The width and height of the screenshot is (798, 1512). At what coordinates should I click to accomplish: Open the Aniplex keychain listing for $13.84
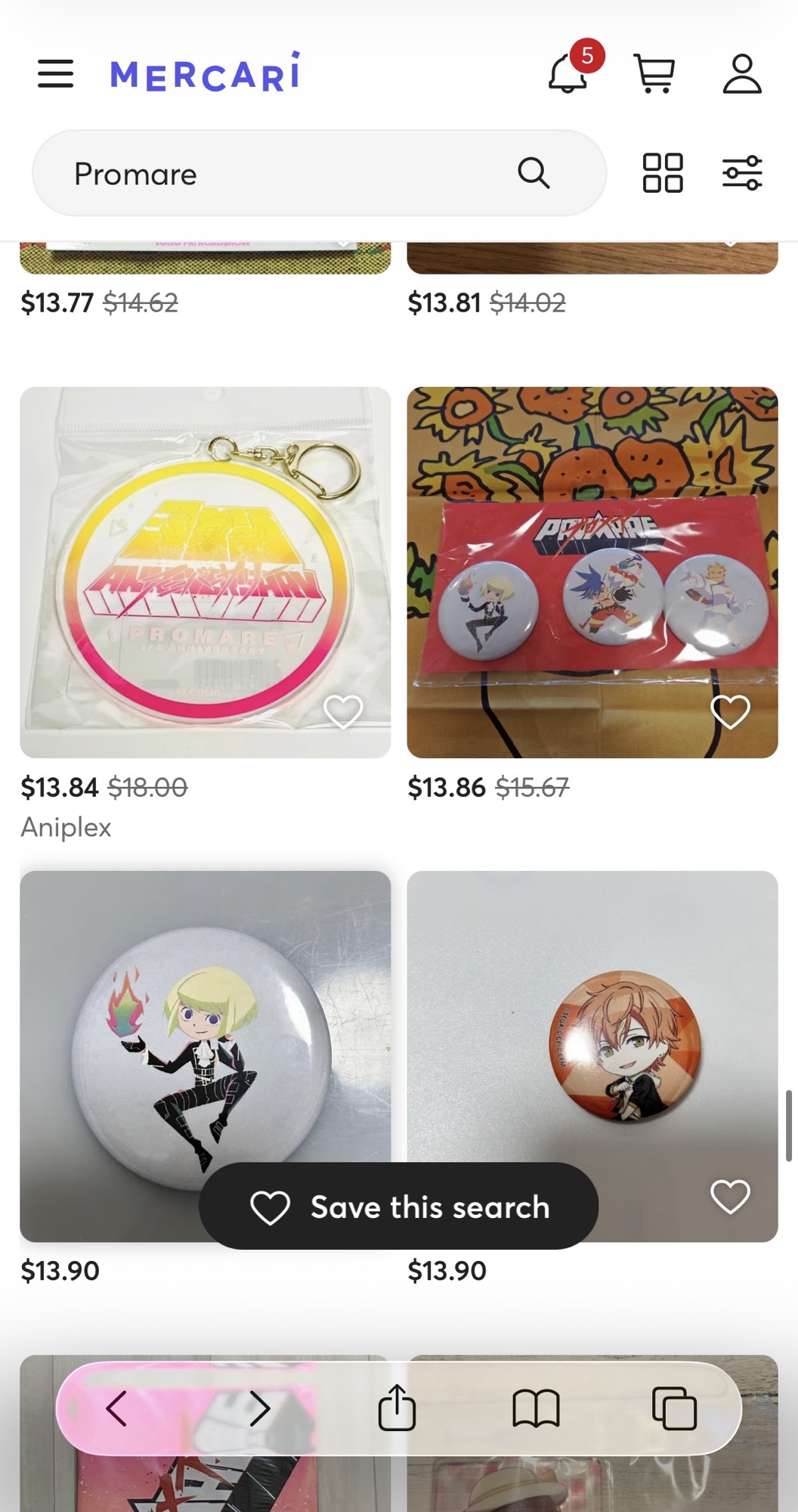click(205, 572)
